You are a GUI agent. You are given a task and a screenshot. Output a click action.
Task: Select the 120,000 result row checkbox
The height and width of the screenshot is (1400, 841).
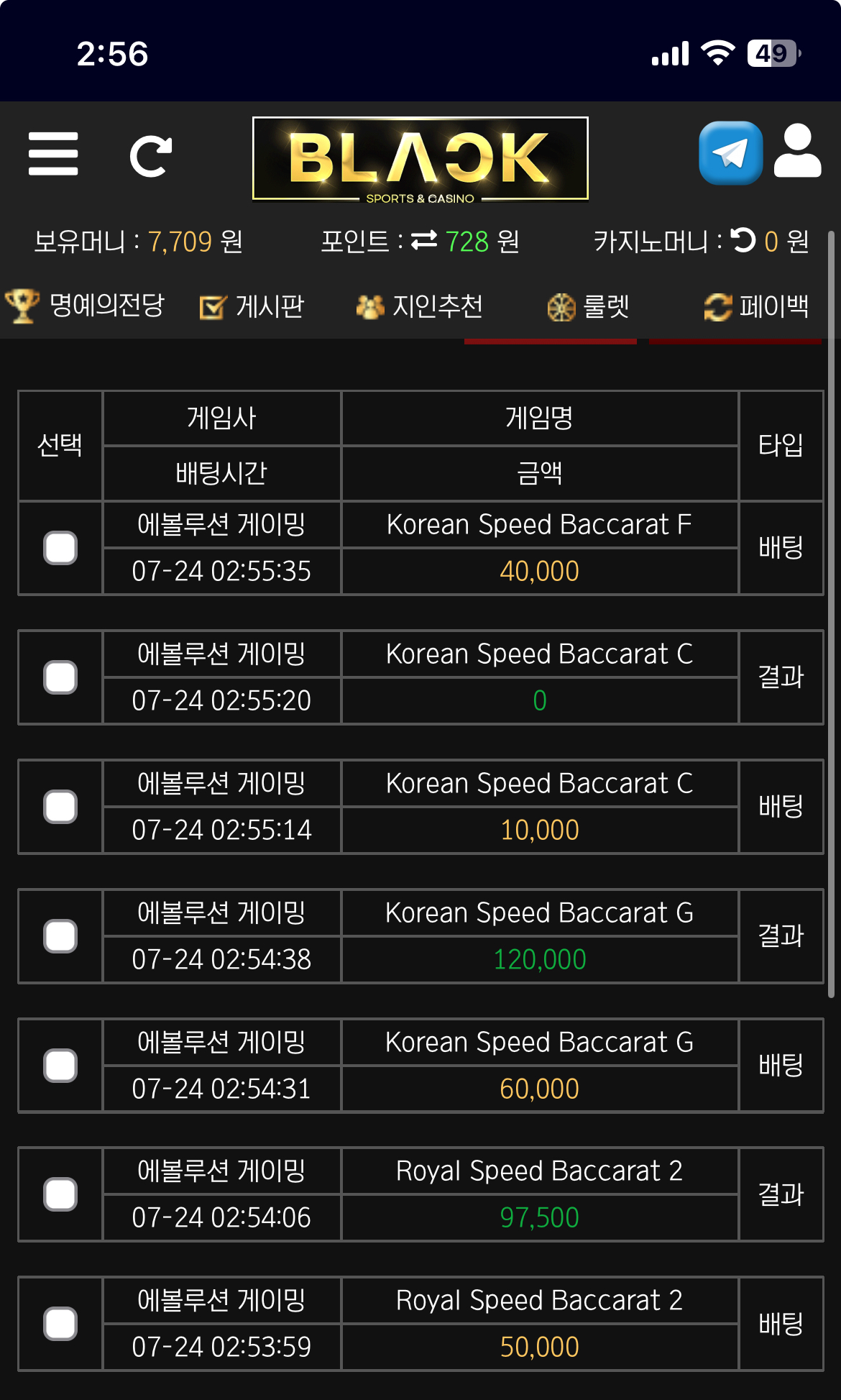point(60,936)
